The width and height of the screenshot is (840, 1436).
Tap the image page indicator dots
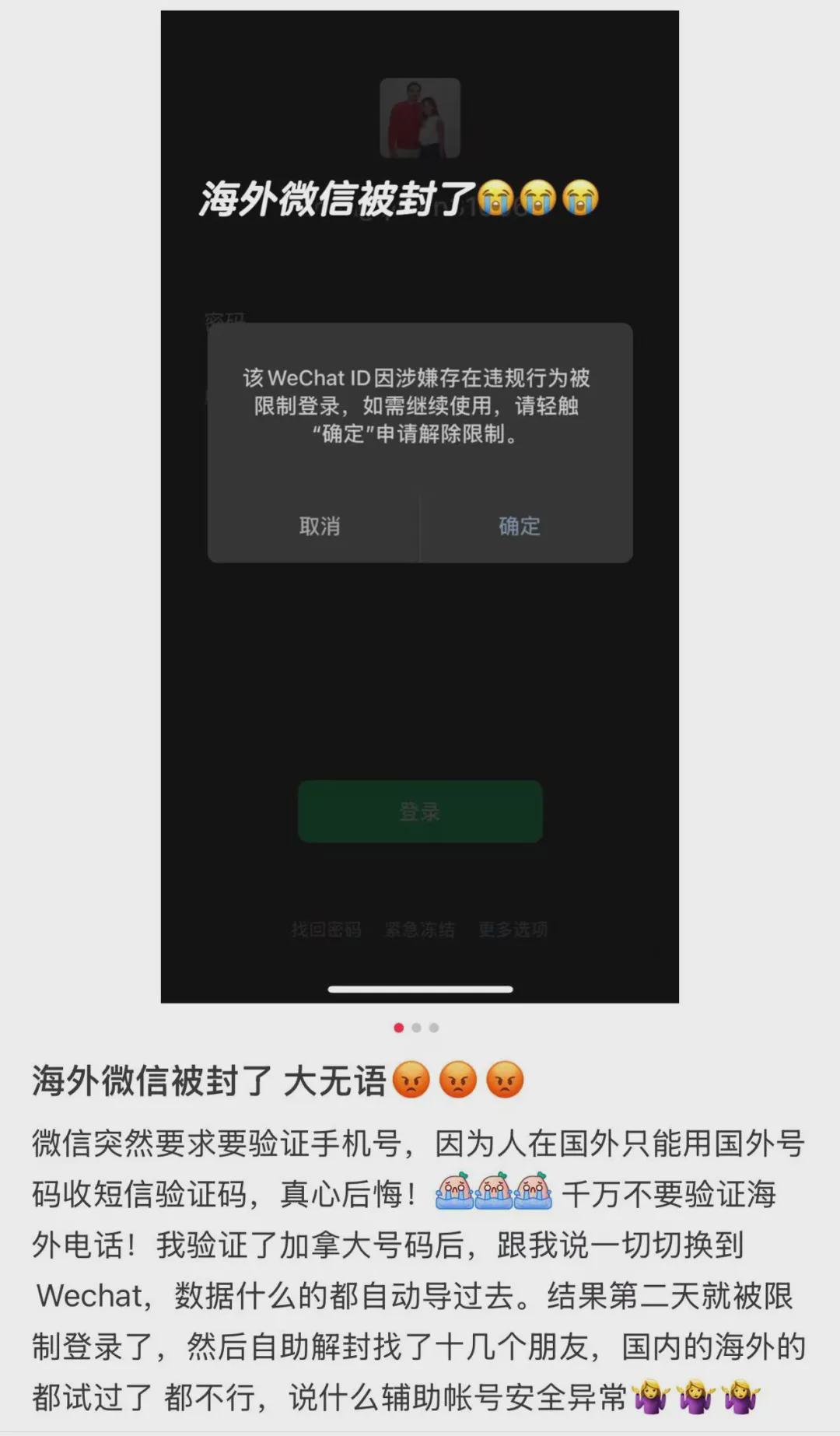(416, 1028)
